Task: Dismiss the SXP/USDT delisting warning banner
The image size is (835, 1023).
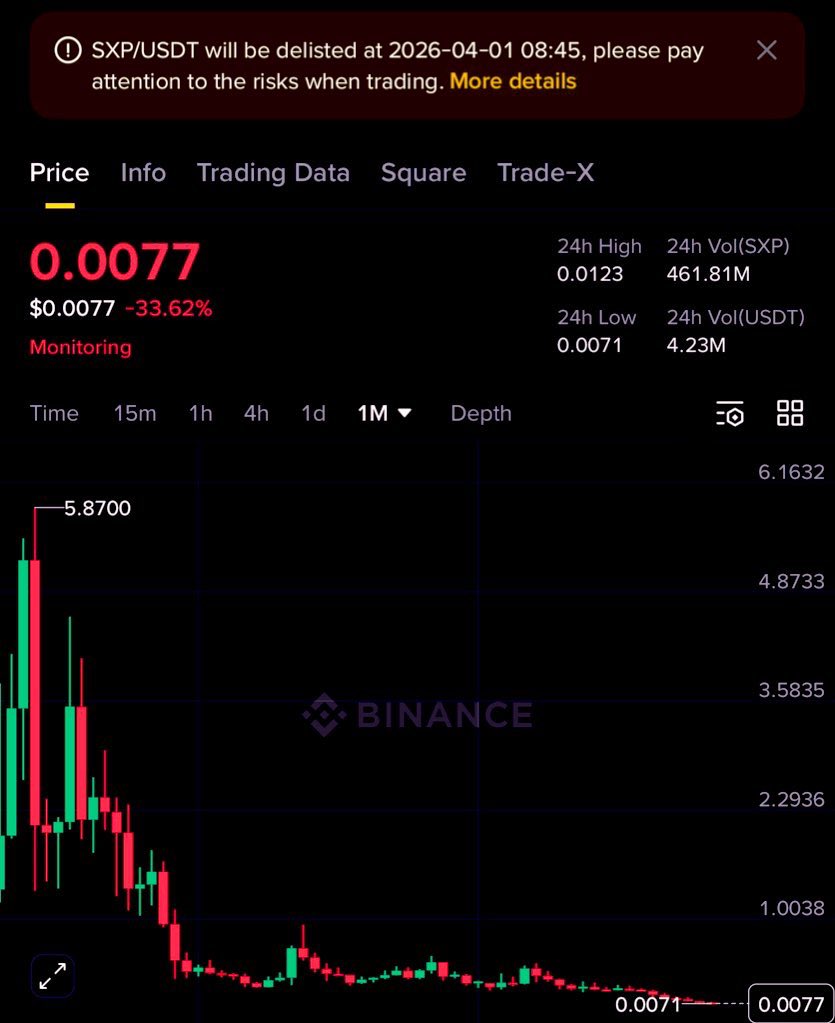Action: pos(766,50)
